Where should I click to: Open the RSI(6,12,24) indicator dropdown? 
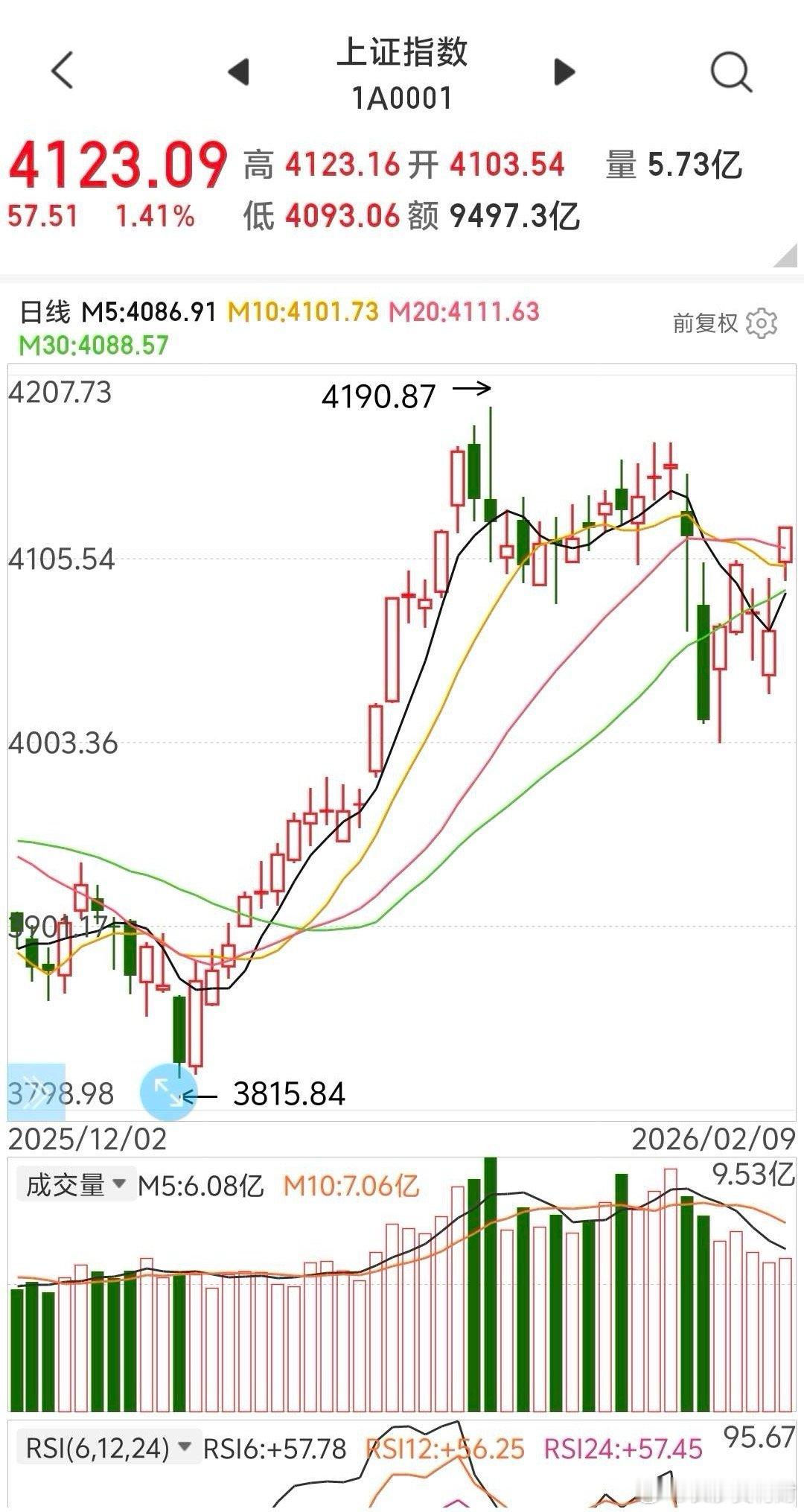106,1448
